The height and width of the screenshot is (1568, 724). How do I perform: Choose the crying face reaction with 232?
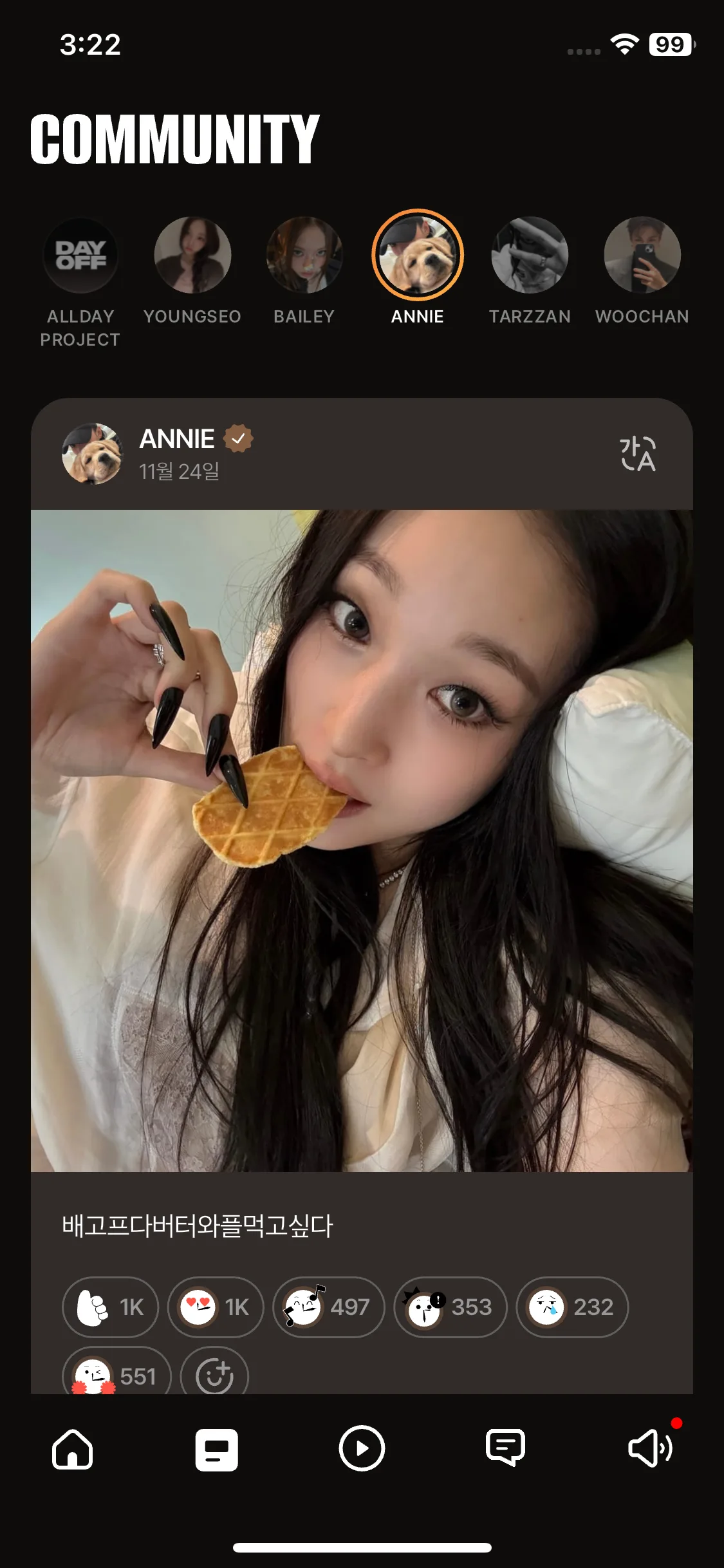pos(571,1307)
